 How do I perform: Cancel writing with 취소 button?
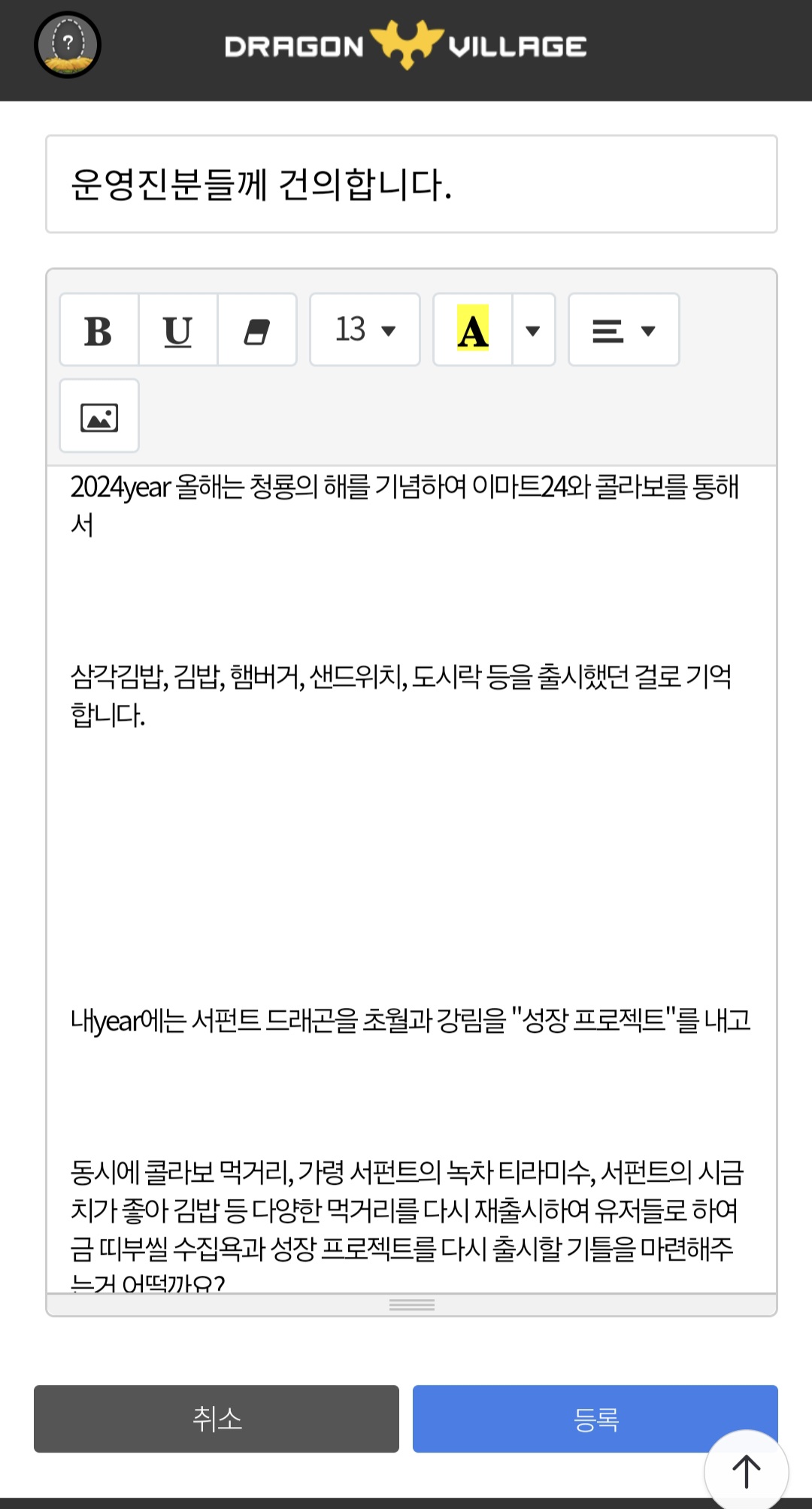click(x=217, y=1419)
